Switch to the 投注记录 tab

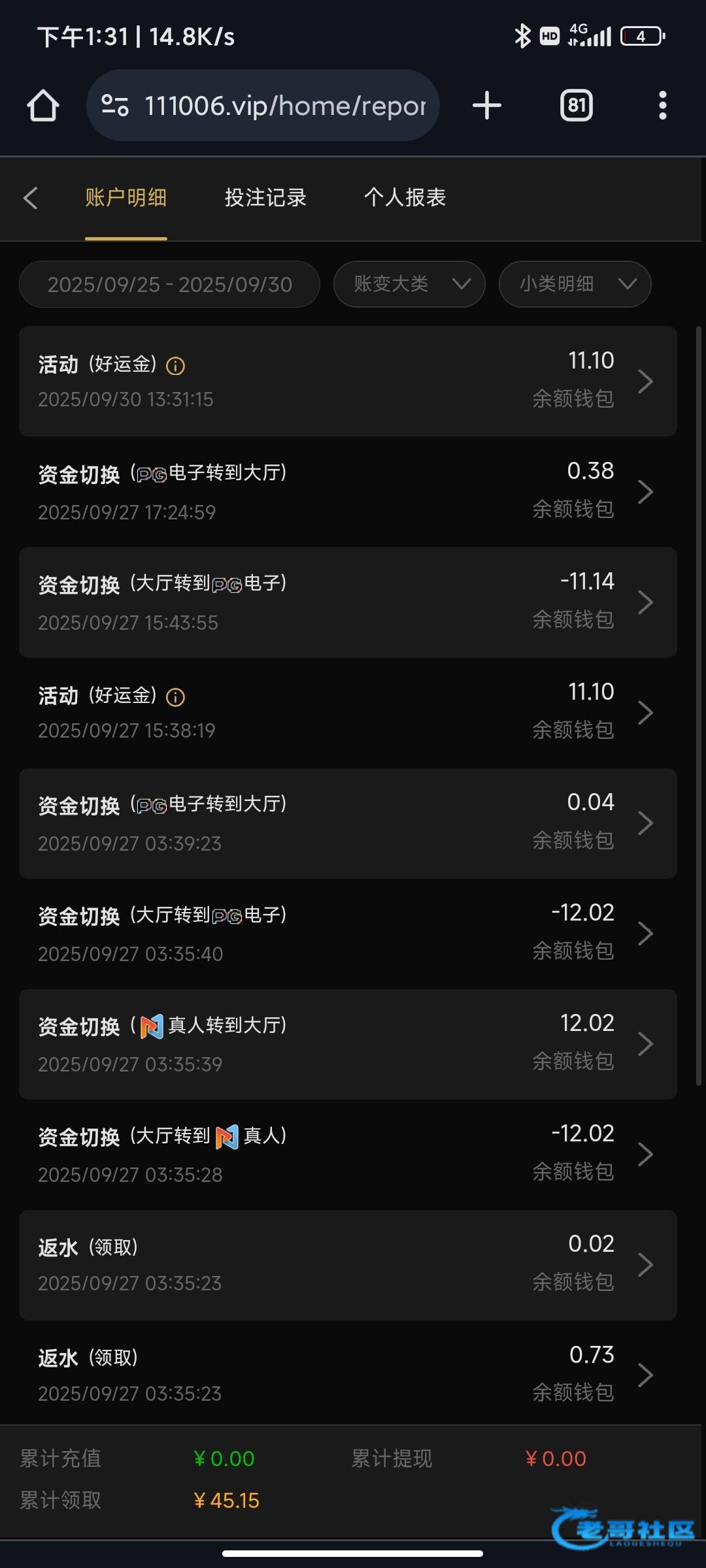pos(265,198)
